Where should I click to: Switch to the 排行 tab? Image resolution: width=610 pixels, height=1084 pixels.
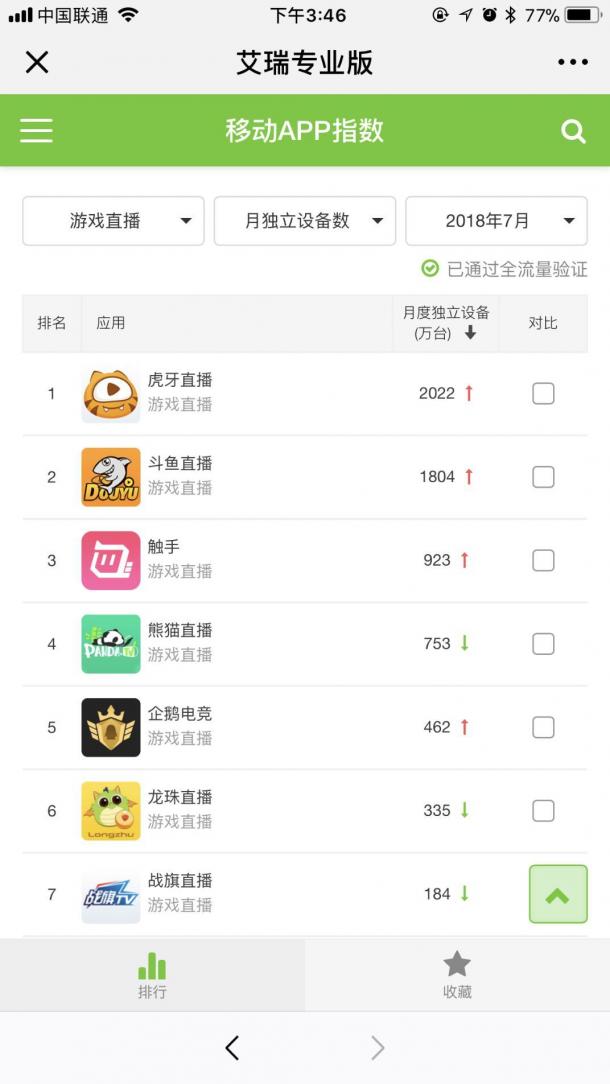[152, 975]
